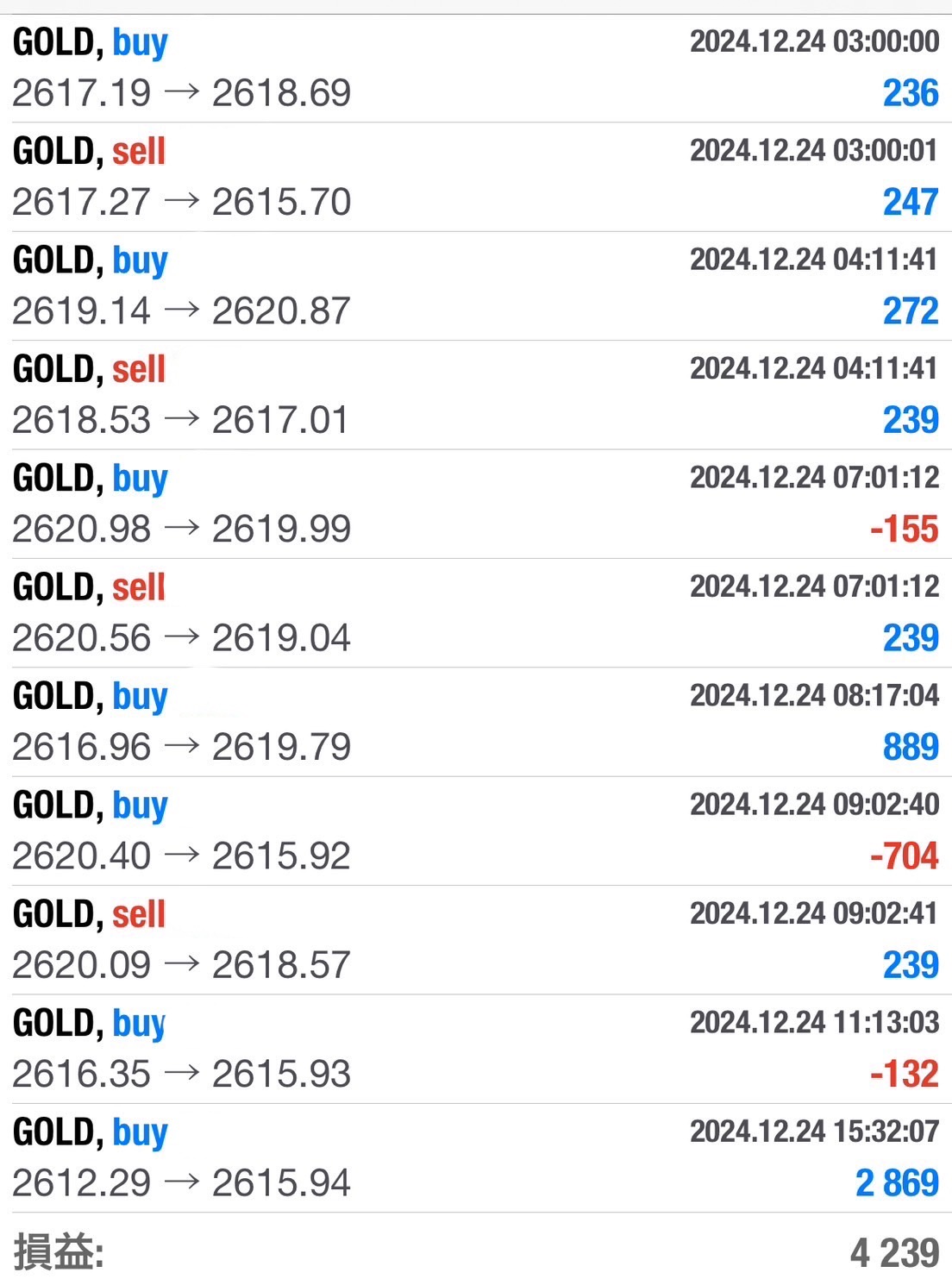Image resolution: width=952 pixels, height=1279 pixels.
Task: Open the sell trade from 2620.56
Action: pos(476,613)
